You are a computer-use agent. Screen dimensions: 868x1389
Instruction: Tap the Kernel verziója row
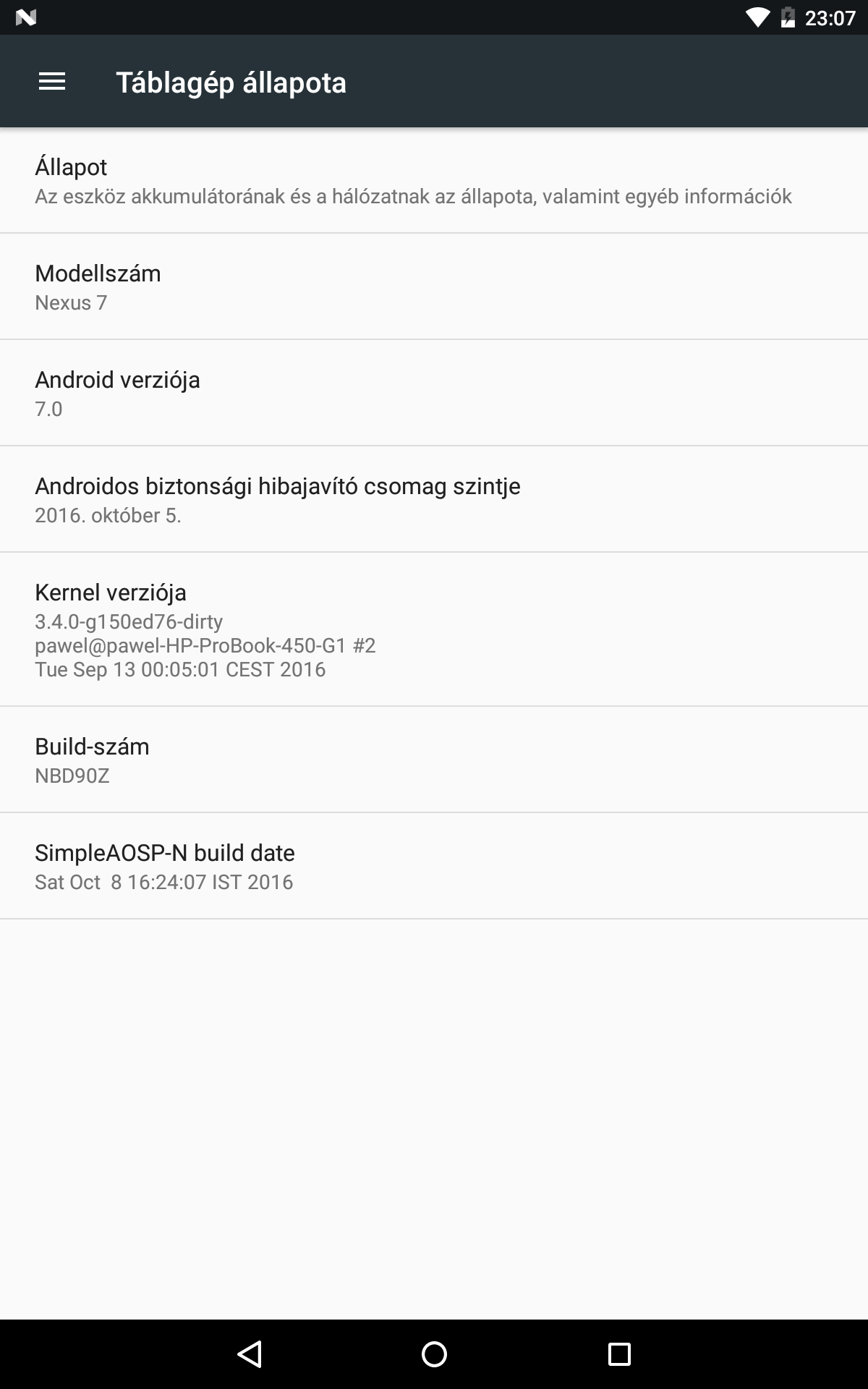click(434, 629)
